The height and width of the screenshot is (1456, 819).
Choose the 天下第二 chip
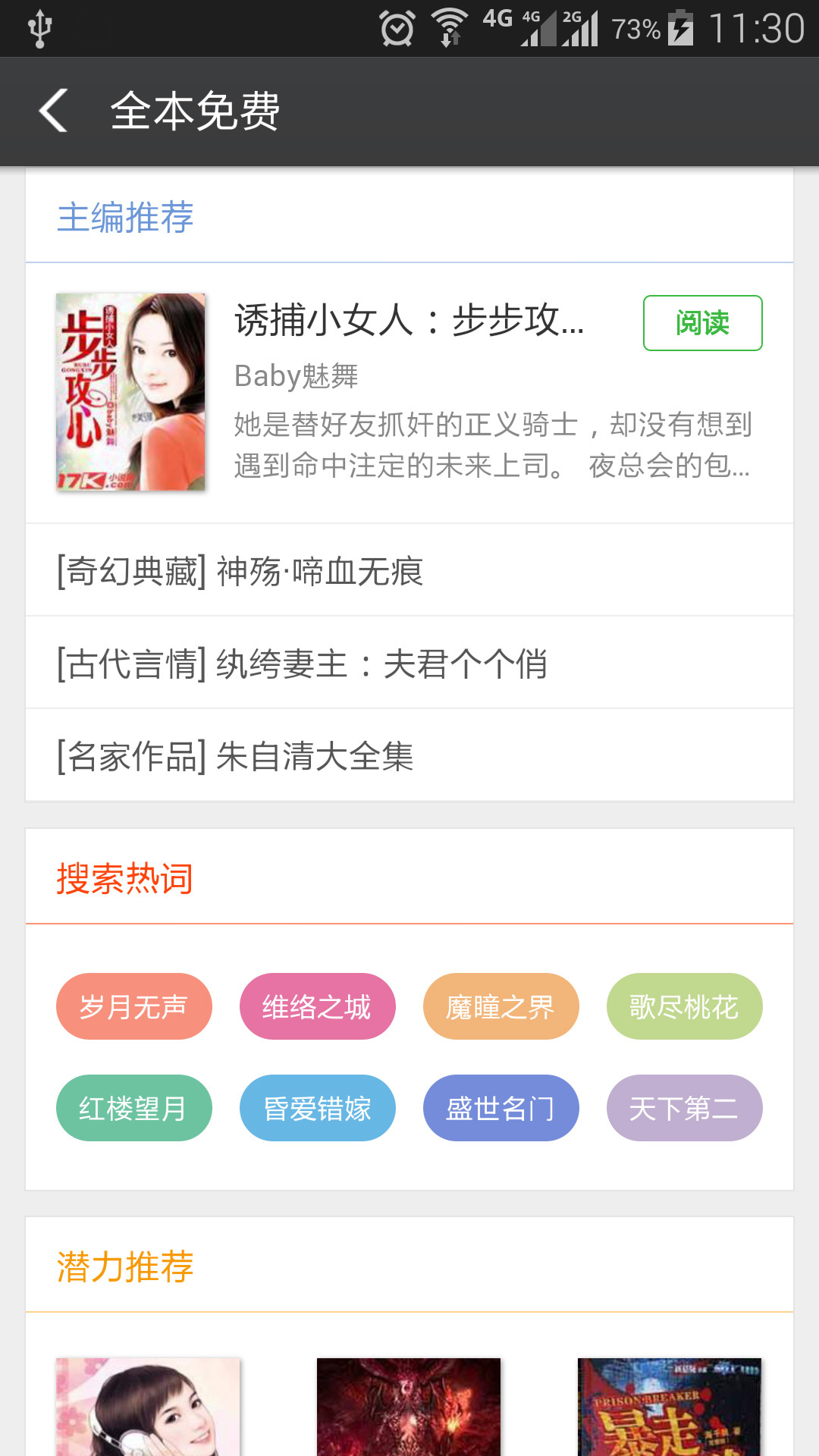click(x=684, y=1108)
